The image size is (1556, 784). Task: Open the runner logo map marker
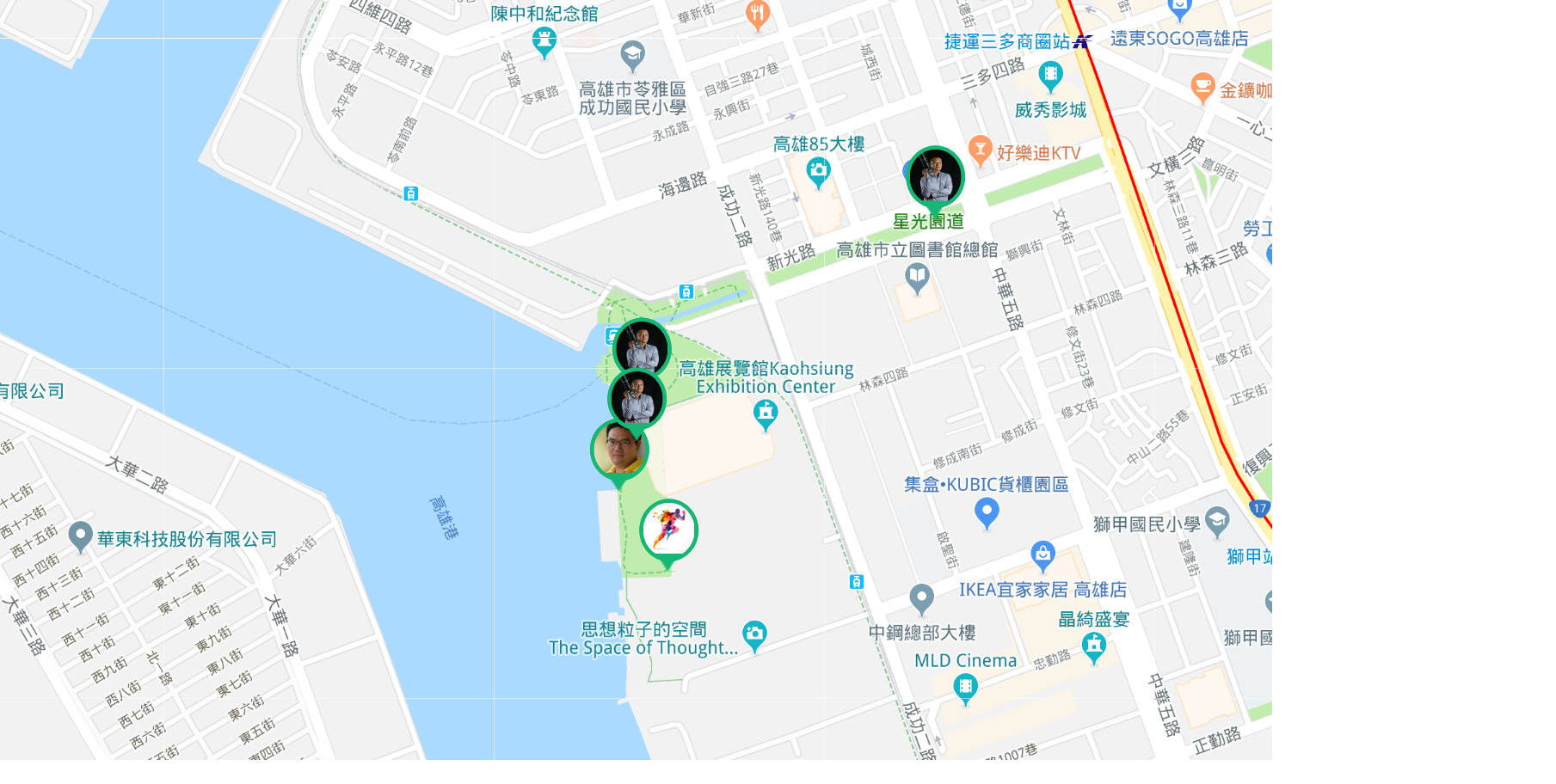pos(668,529)
